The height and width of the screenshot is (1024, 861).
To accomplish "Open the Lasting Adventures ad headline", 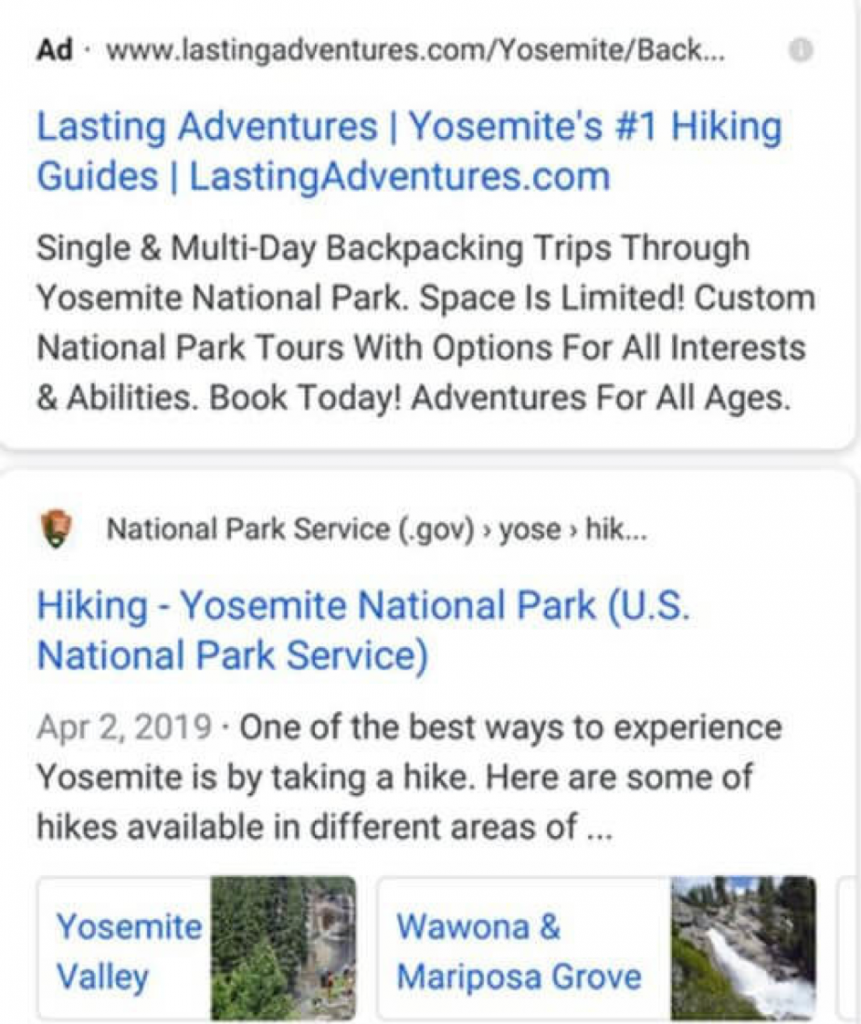I will (408, 150).
